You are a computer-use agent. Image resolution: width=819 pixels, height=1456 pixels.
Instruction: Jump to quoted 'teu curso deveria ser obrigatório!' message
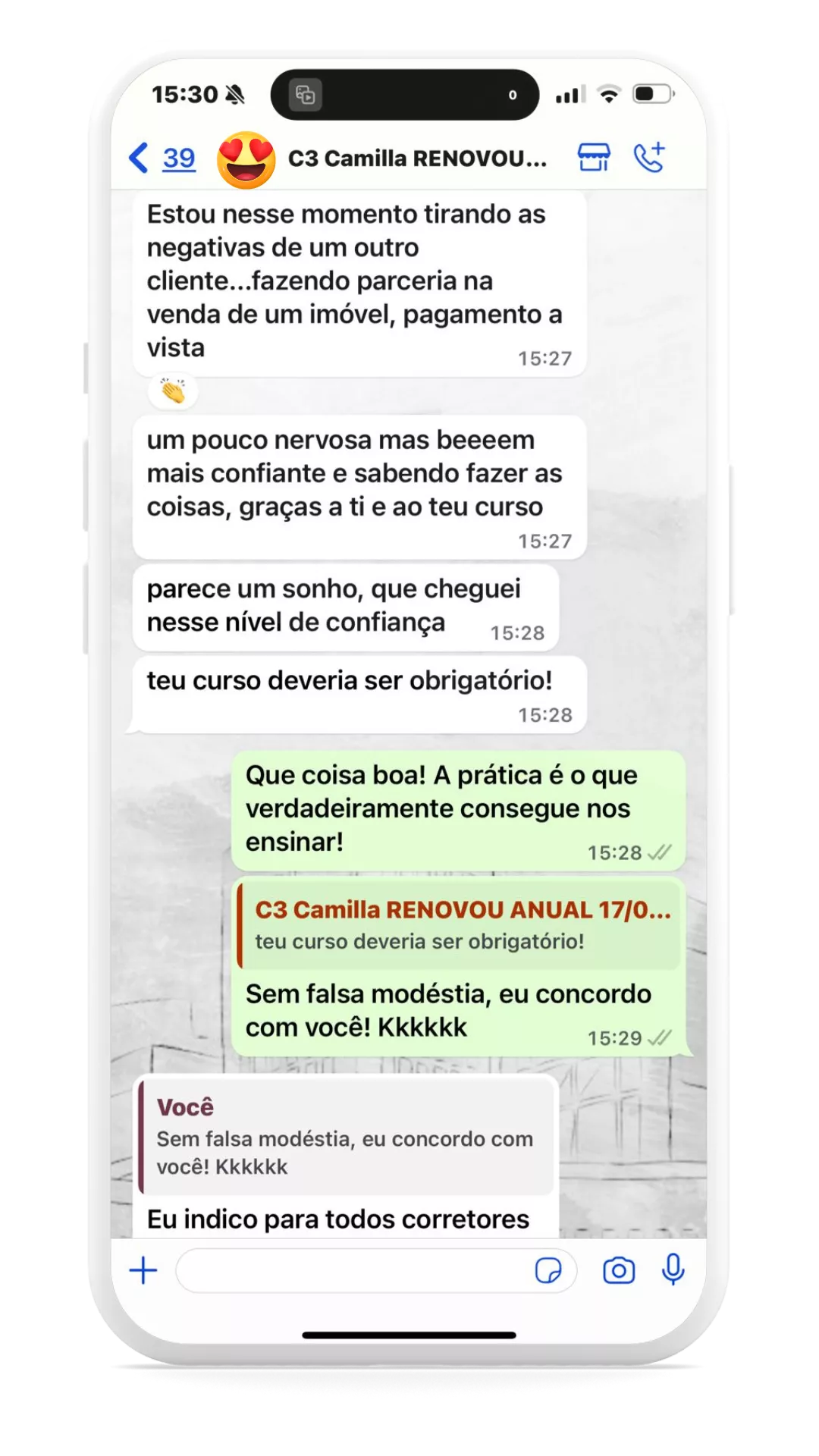coord(460,925)
